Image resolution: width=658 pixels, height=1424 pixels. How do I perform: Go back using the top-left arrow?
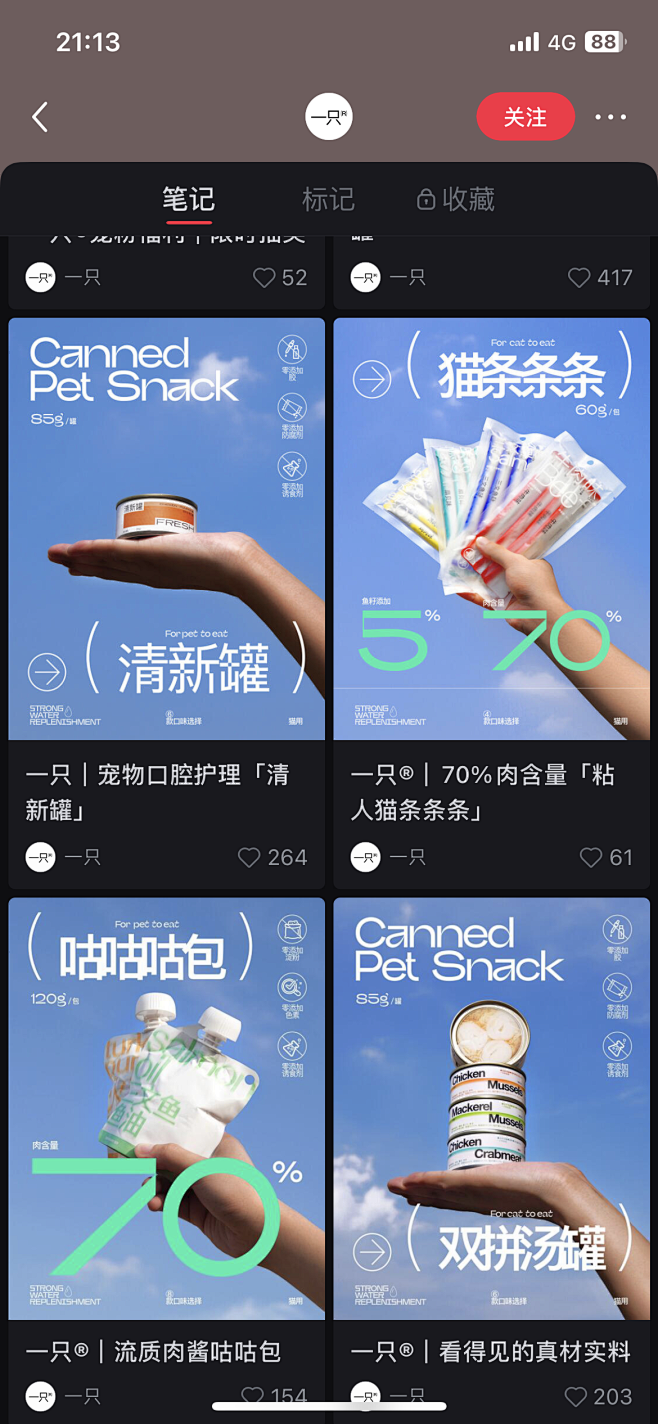[x=40, y=117]
